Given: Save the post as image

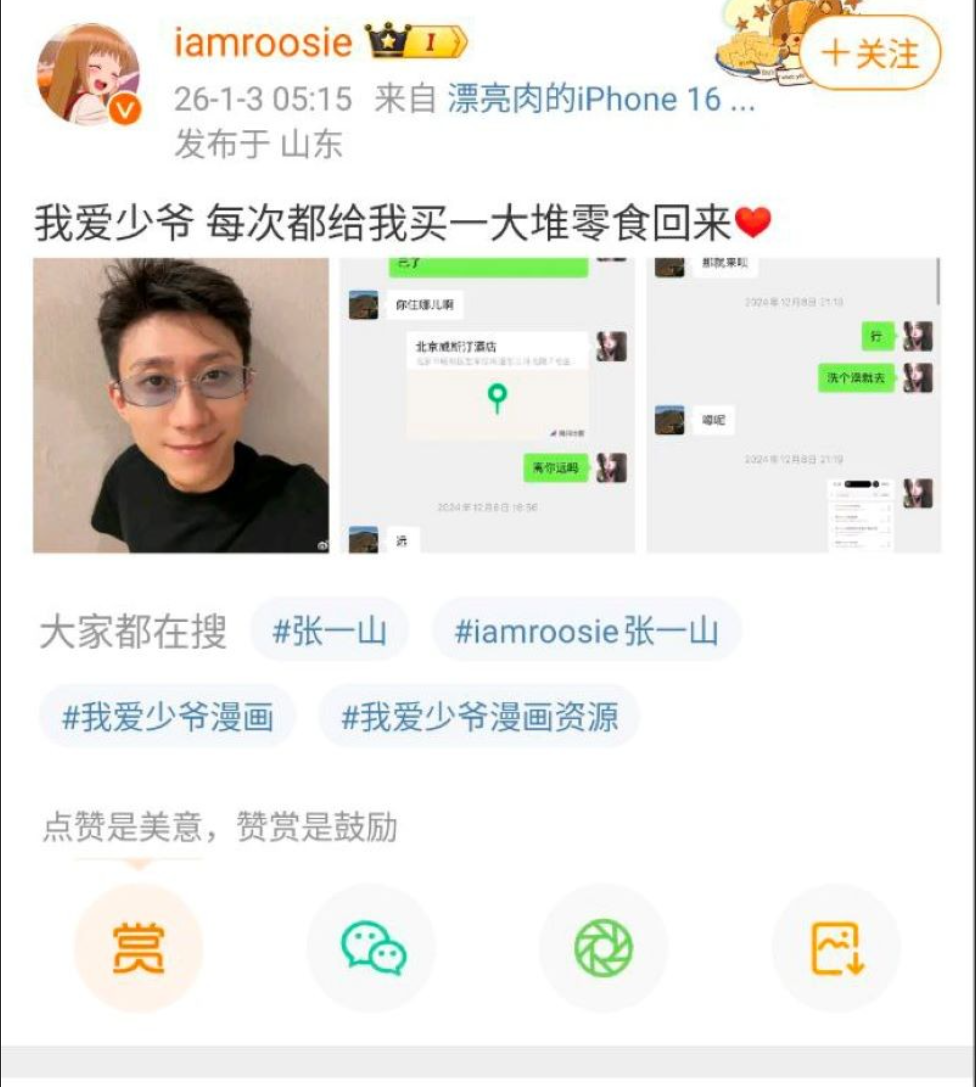Looking at the screenshot, I should (x=836, y=948).
